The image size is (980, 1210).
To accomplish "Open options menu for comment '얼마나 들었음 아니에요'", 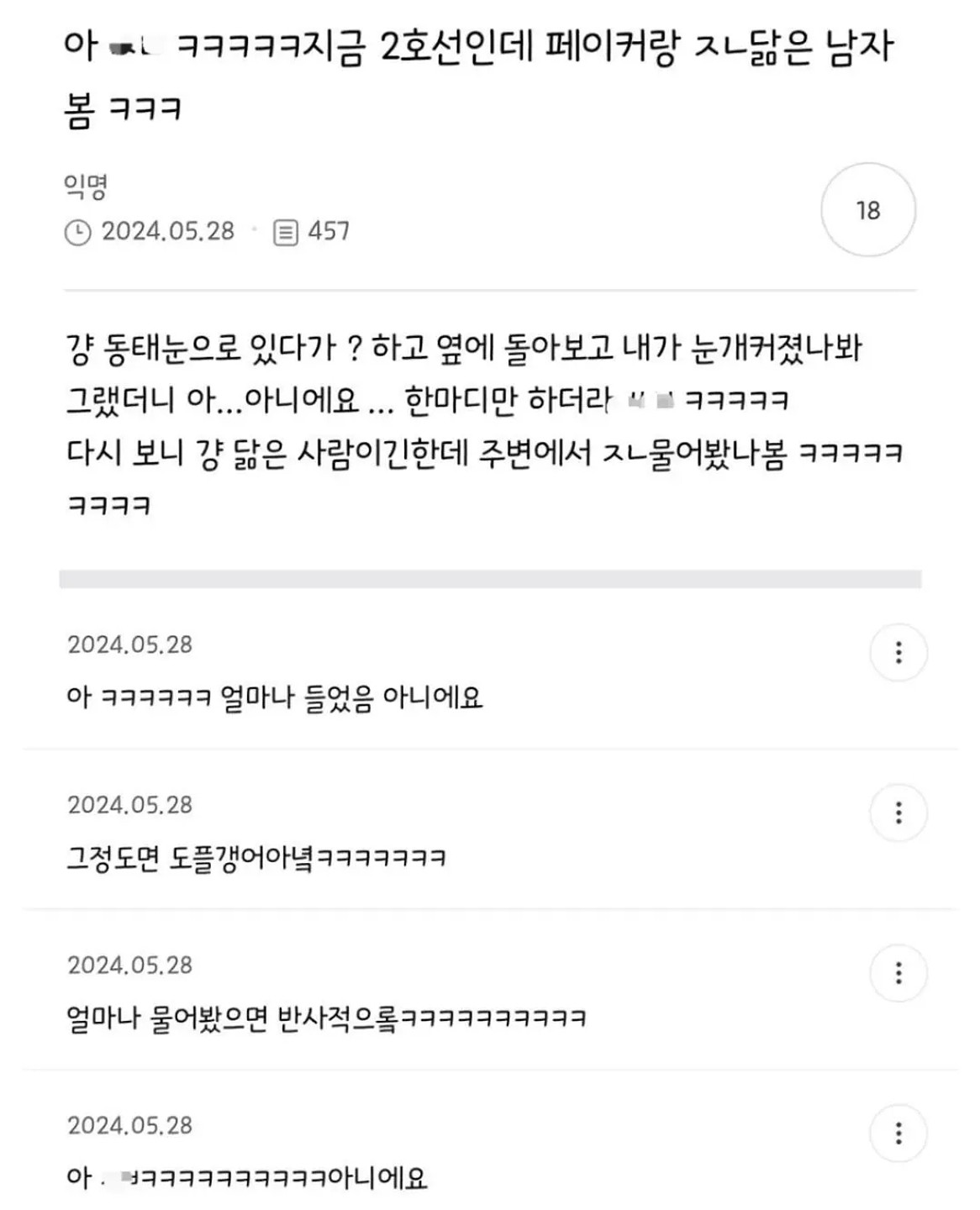I will coord(898,652).
